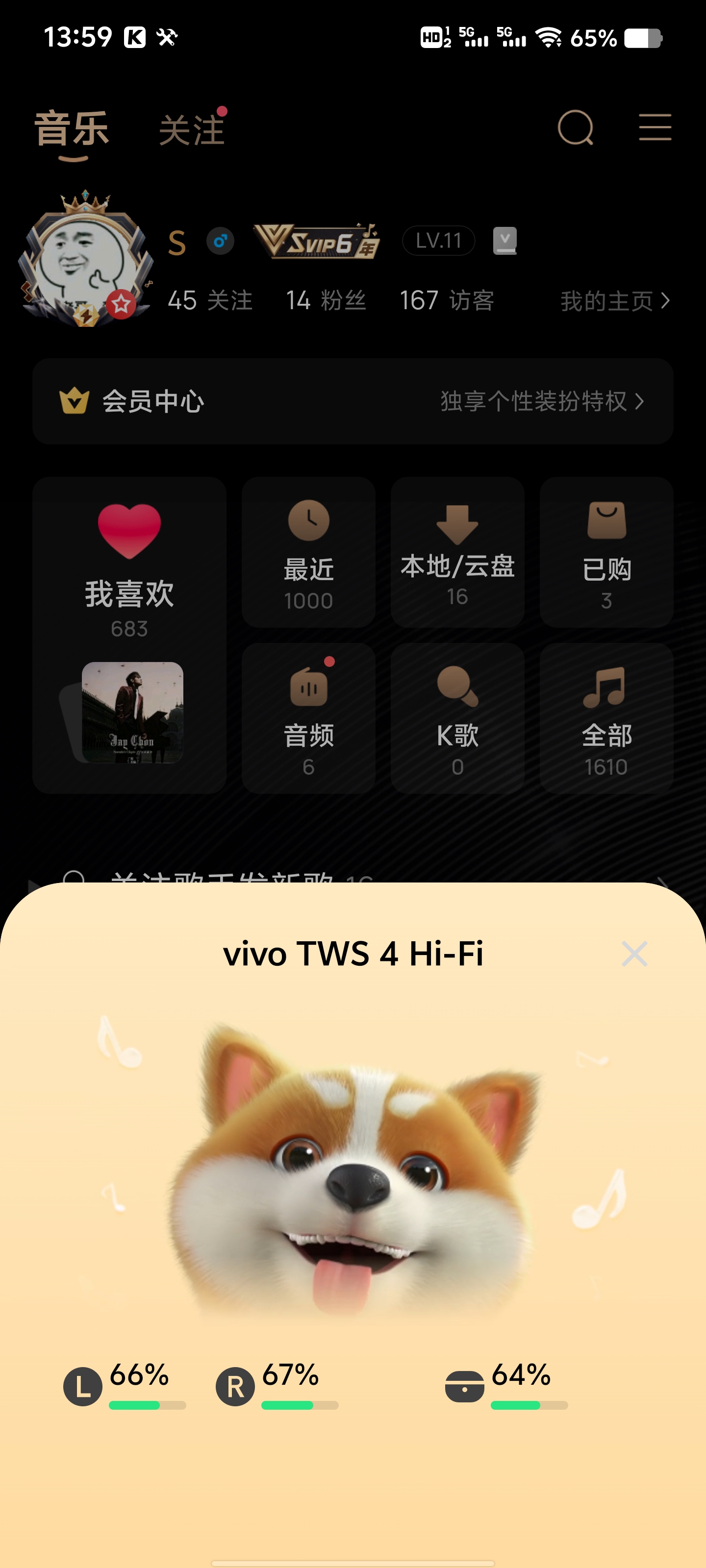This screenshot has width=706, height=1568.
Task: Open 我的主页 profile page
Action: pos(614,301)
